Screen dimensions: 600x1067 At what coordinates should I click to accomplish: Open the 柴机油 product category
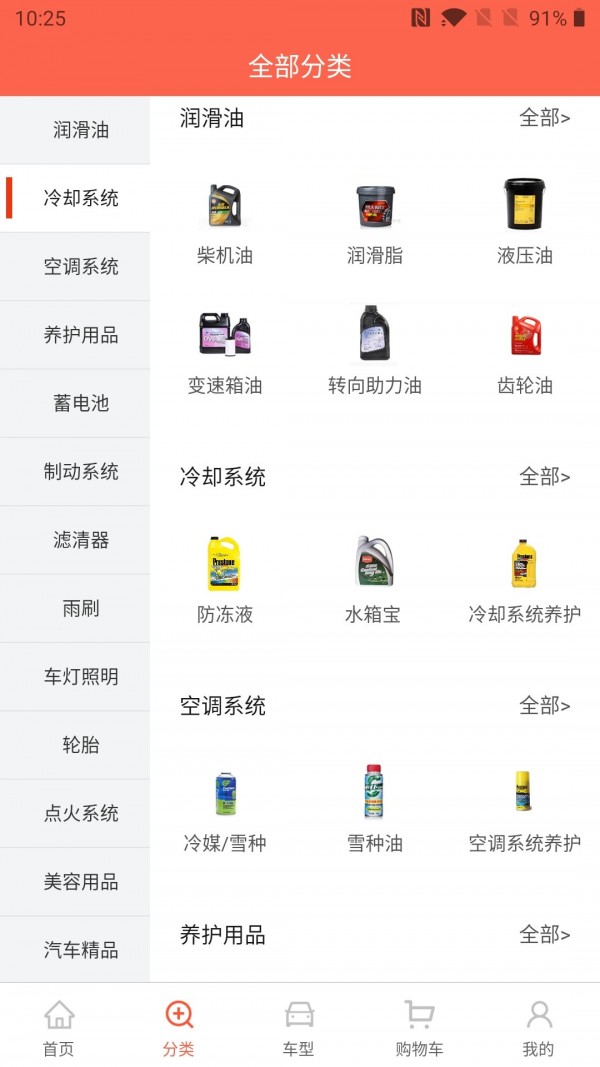click(x=225, y=223)
